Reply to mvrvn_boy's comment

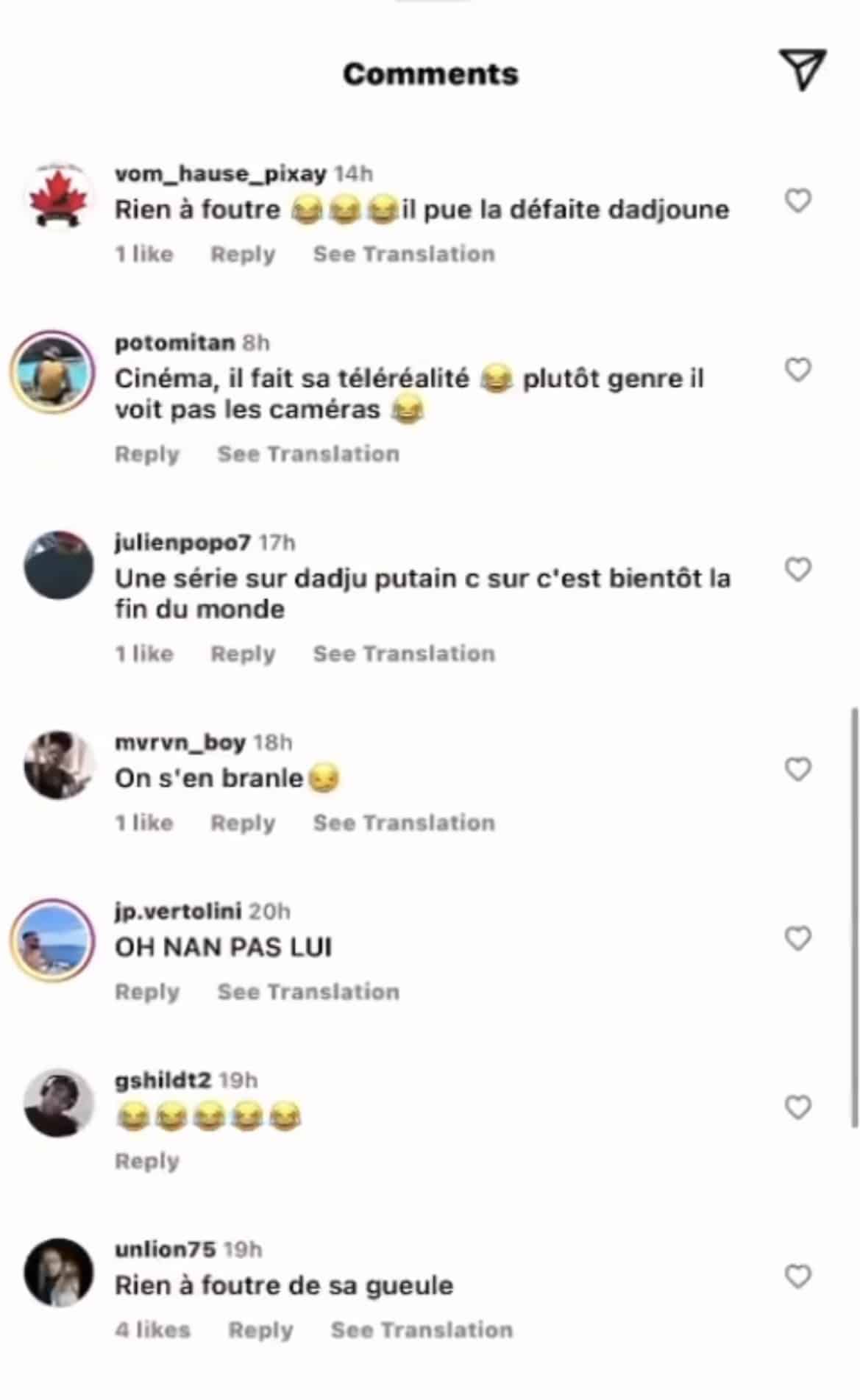click(243, 823)
